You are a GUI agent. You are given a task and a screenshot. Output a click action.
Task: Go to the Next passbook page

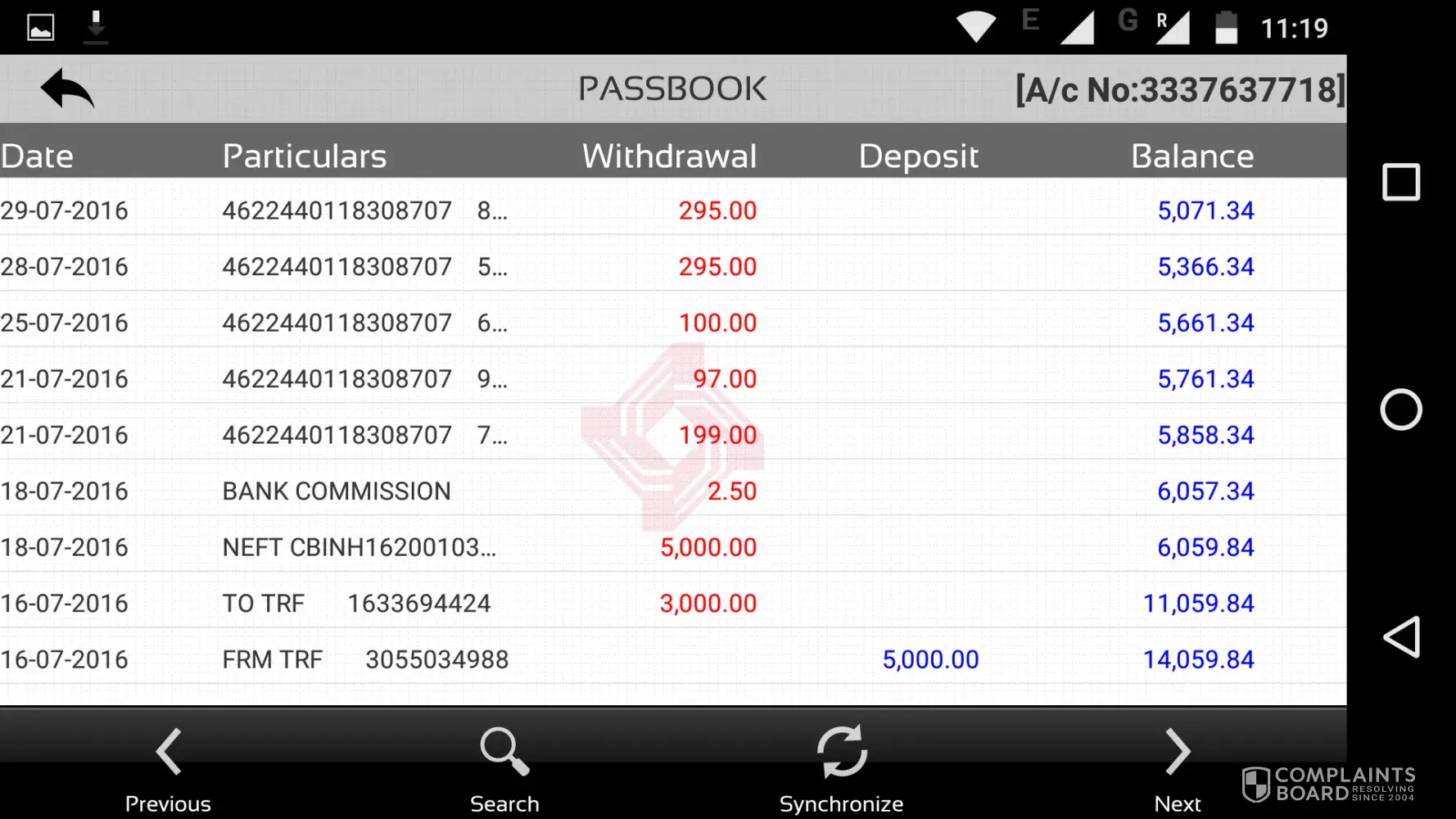coord(1178,767)
